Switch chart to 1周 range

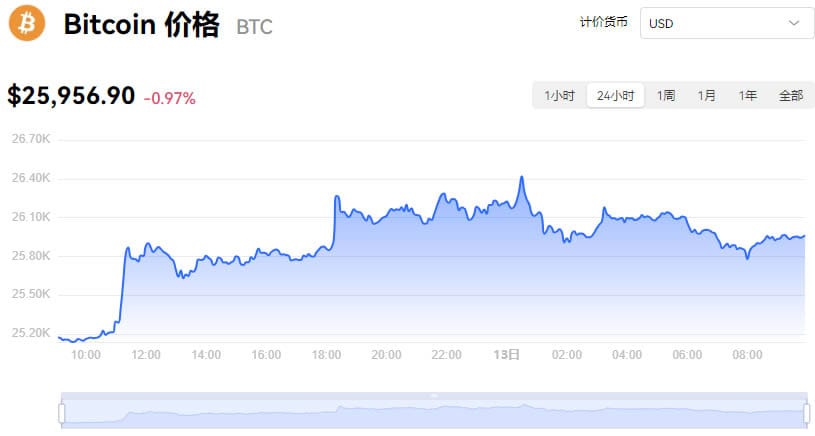pyautogui.click(x=665, y=96)
